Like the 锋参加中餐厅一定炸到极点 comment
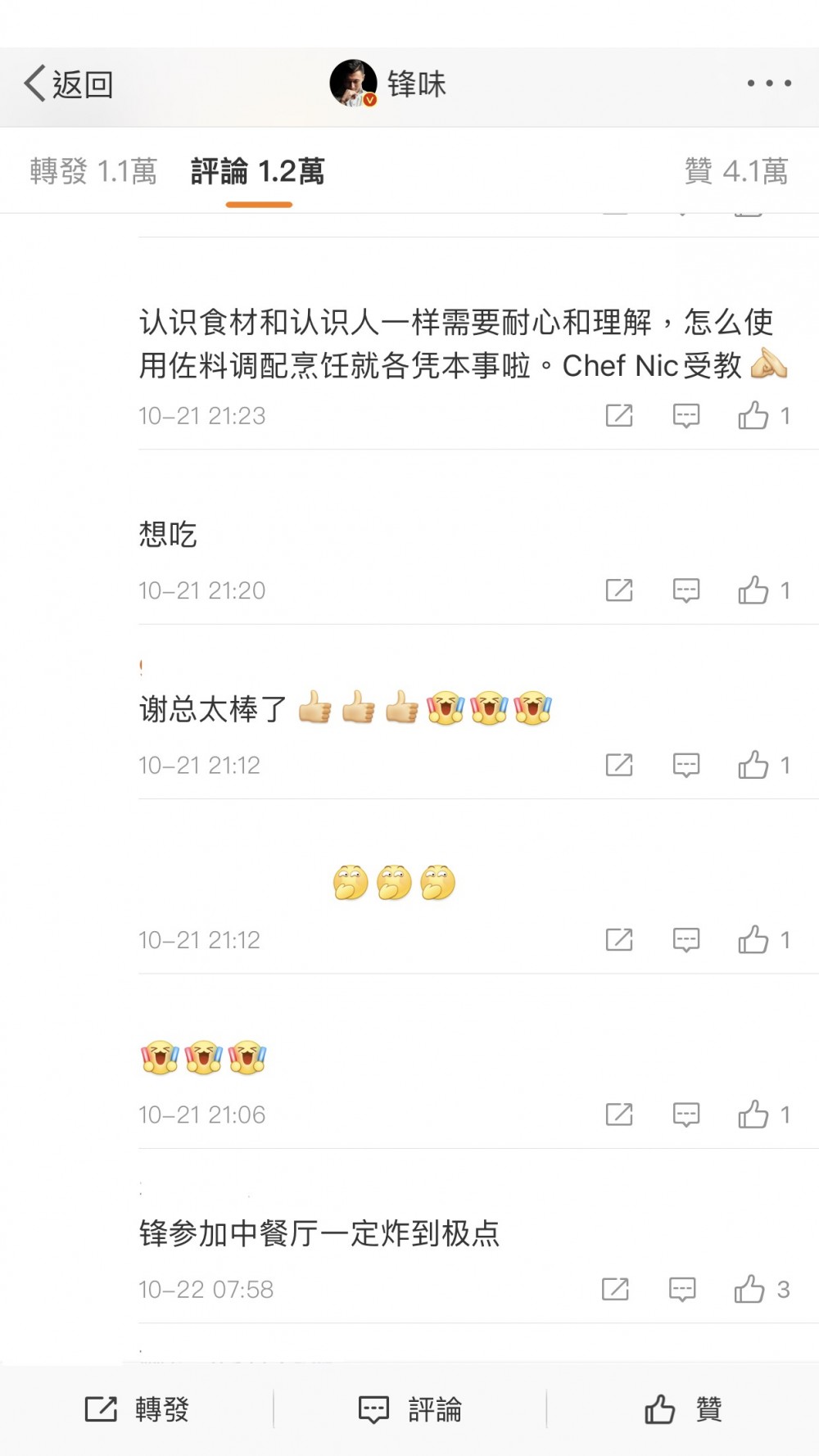The height and width of the screenshot is (1456, 819). pyautogui.click(x=749, y=1290)
